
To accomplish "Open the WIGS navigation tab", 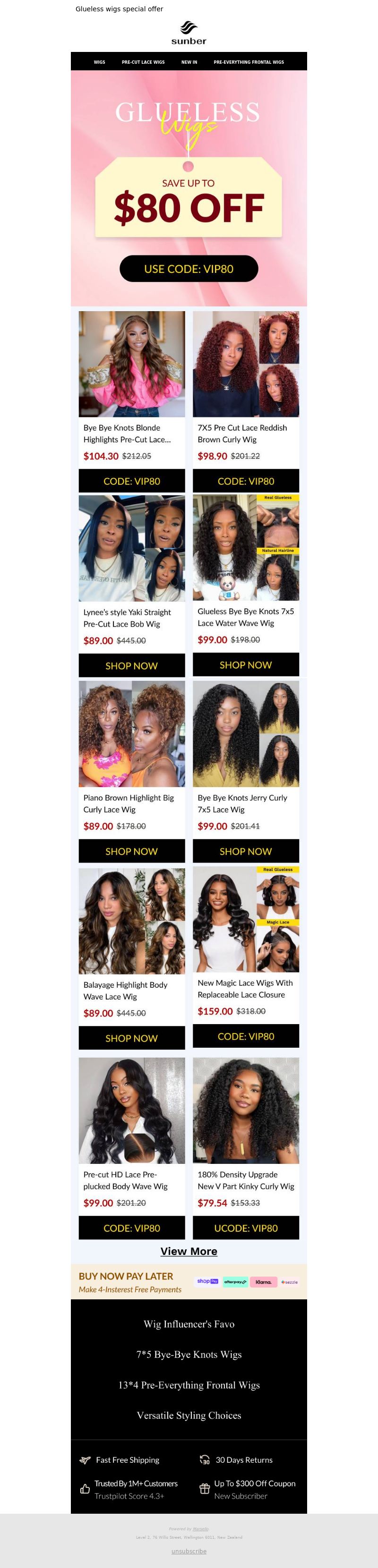I will (x=99, y=62).
